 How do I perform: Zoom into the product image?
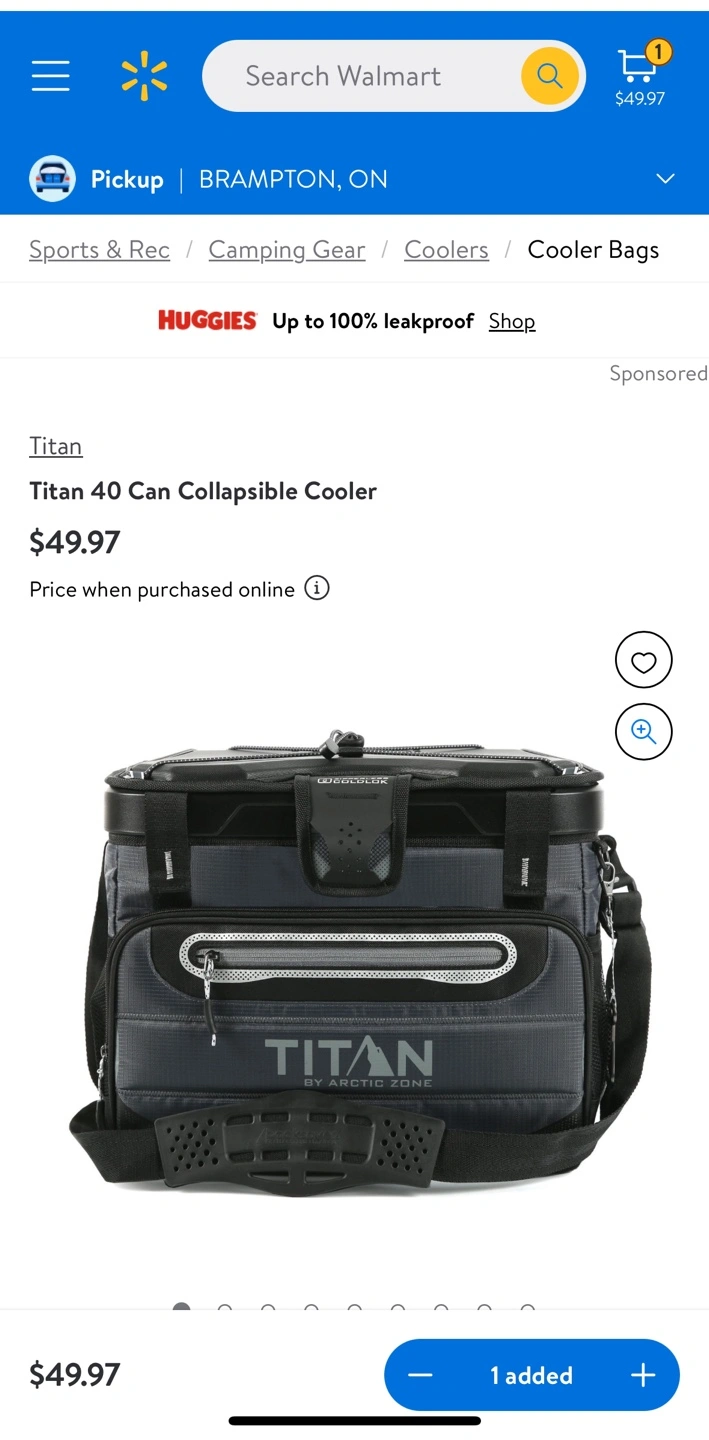tap(643, 732)
